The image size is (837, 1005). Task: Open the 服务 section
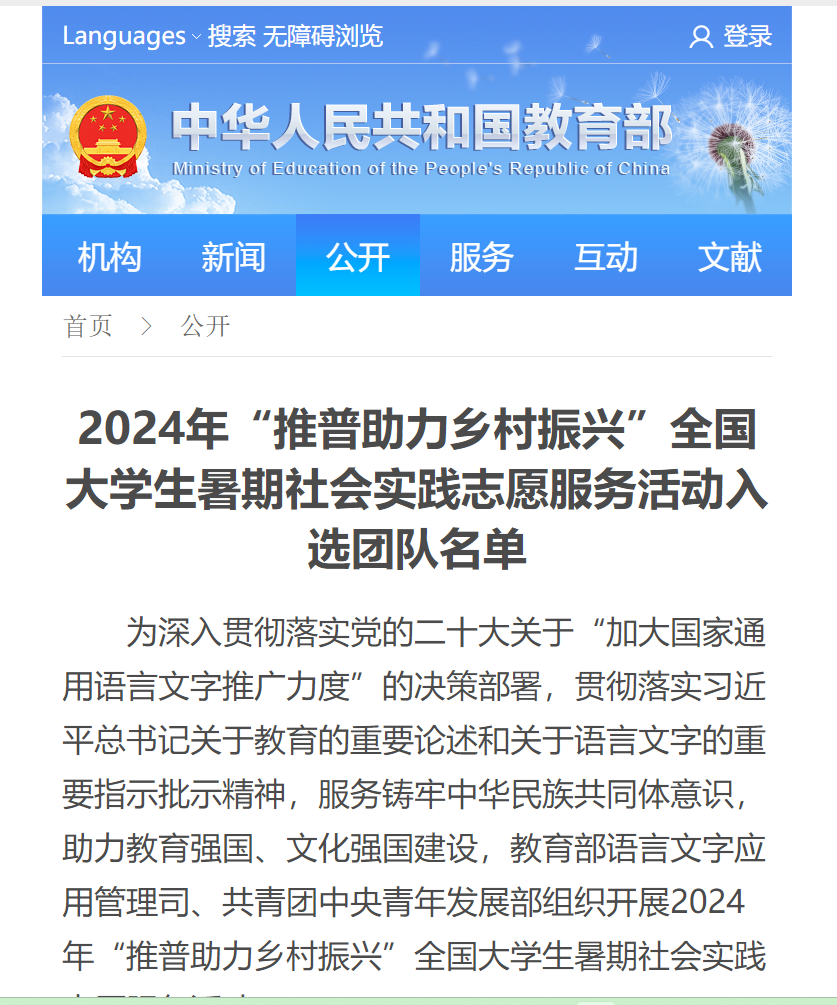coord(481,257)
